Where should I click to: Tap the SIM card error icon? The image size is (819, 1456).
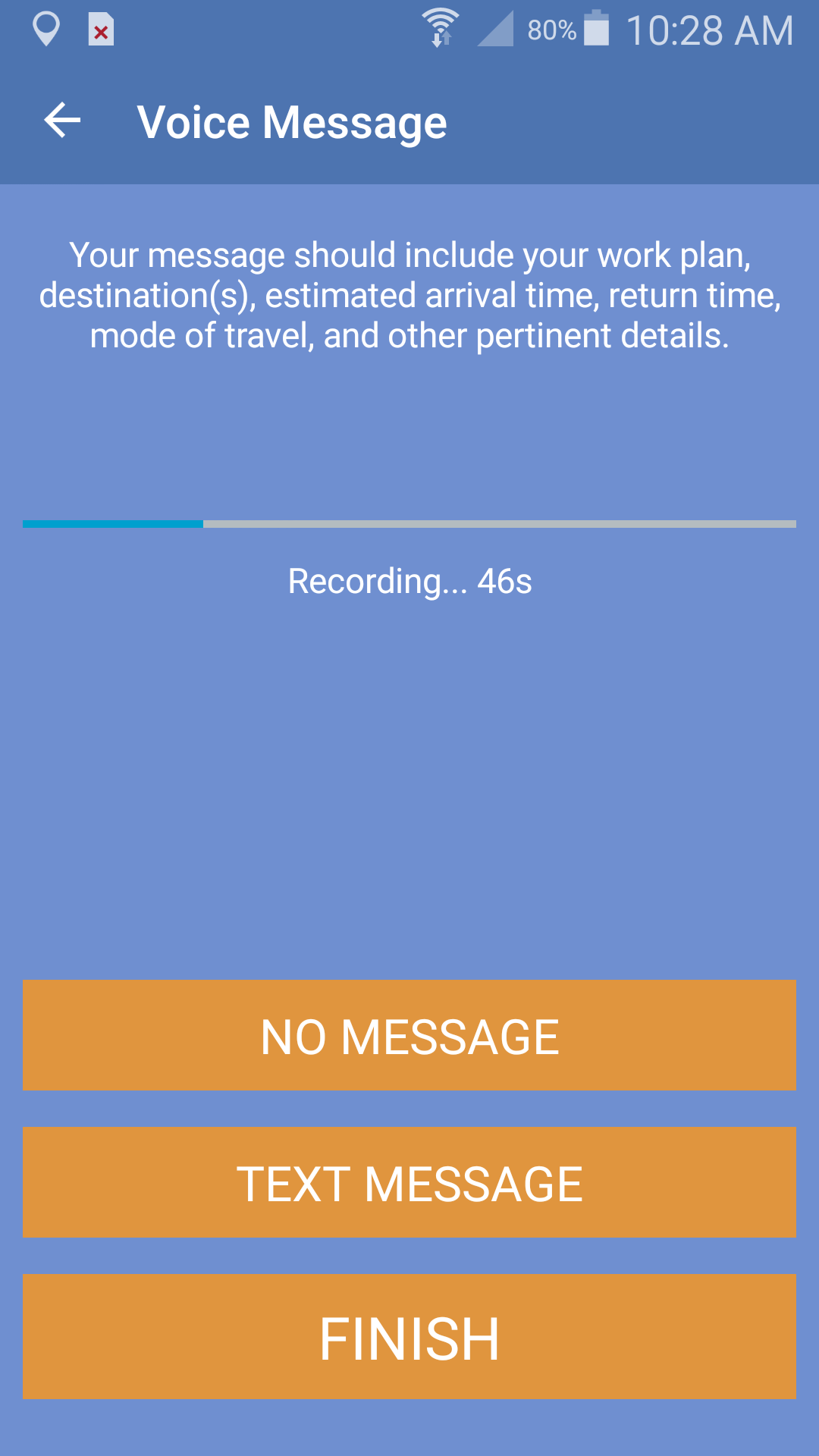point(101,30)
